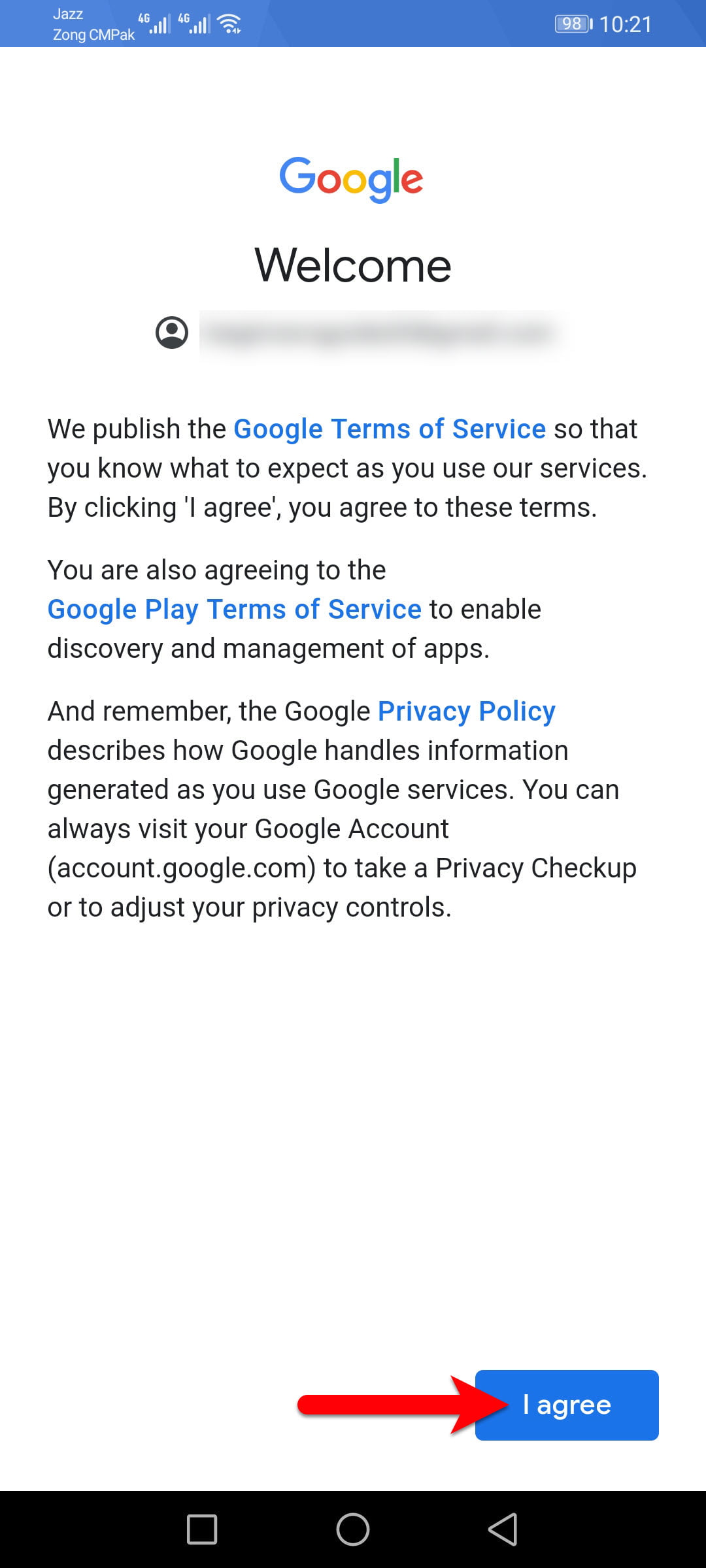The image size is (706, 1568).
Task: Open the Google Terms of Service link
Action: coord(390,429)
